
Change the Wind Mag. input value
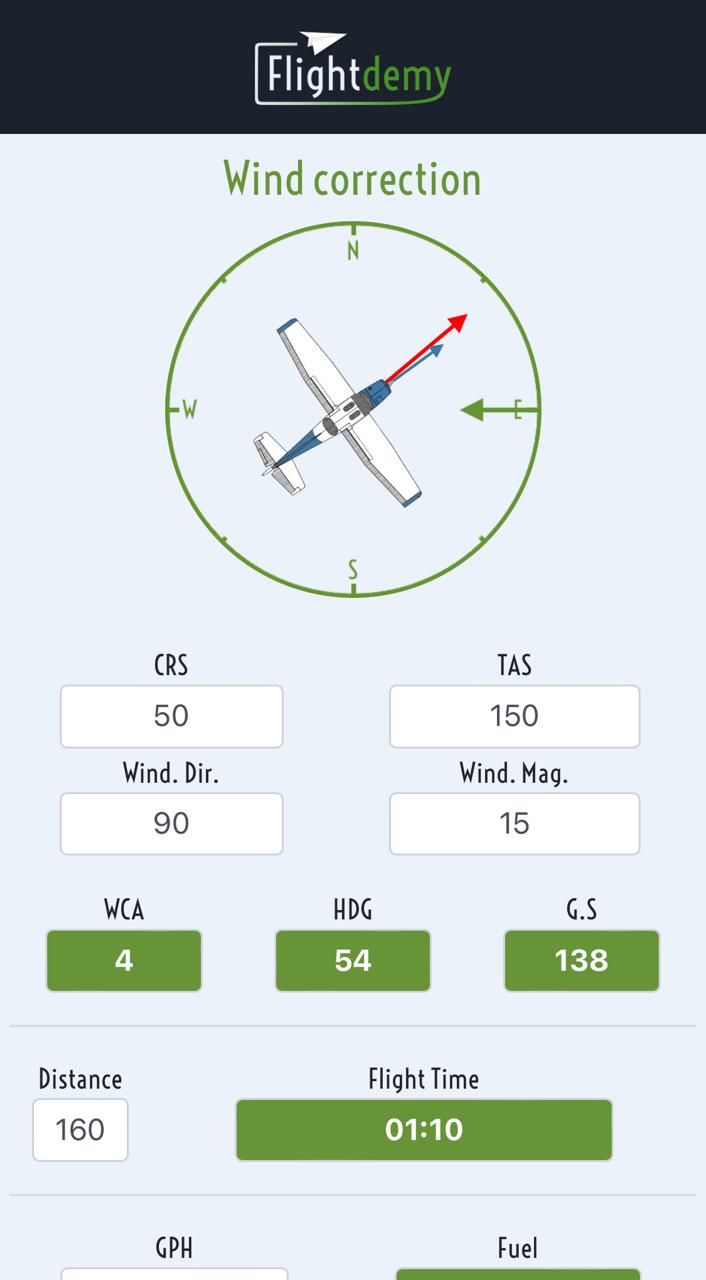514,824
